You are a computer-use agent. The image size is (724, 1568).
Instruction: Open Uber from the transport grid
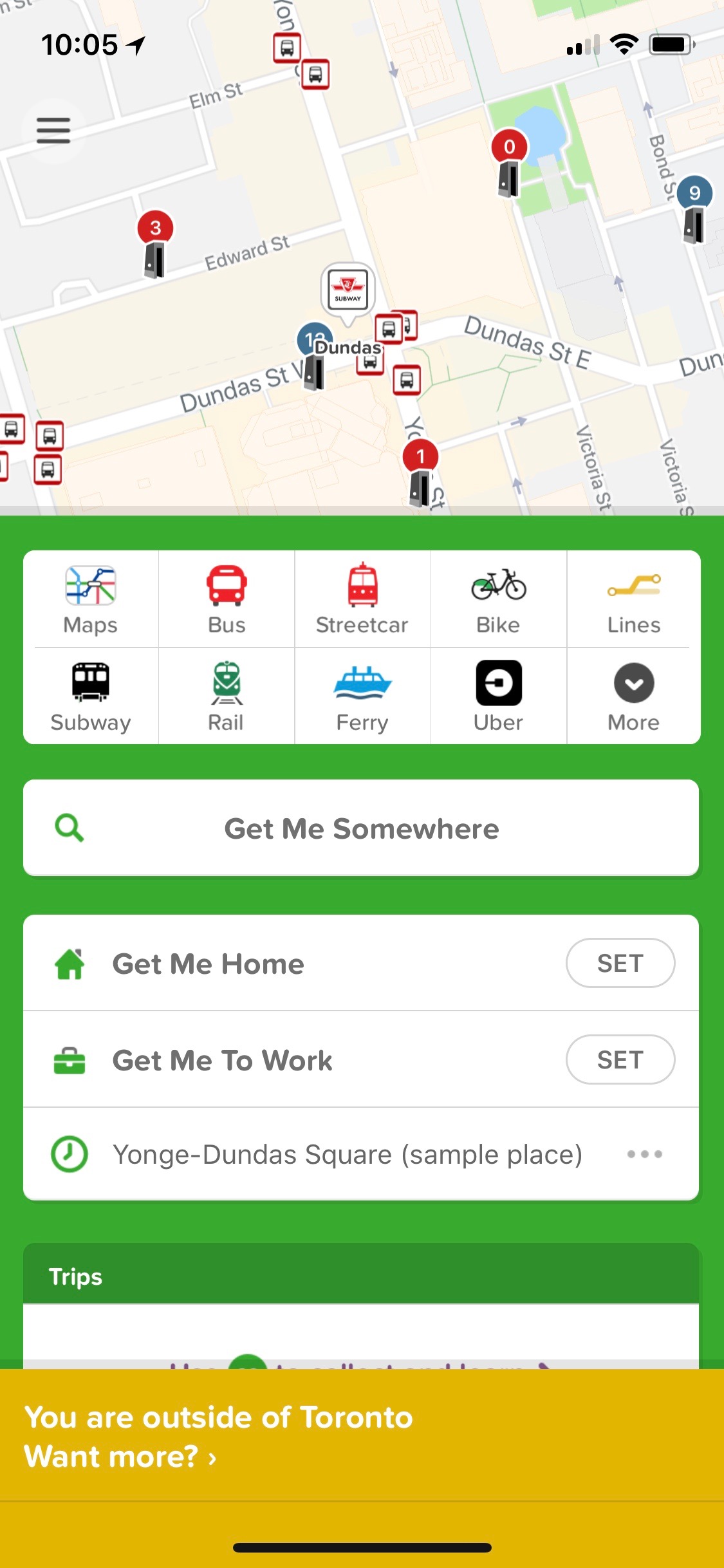coord(498,696)
